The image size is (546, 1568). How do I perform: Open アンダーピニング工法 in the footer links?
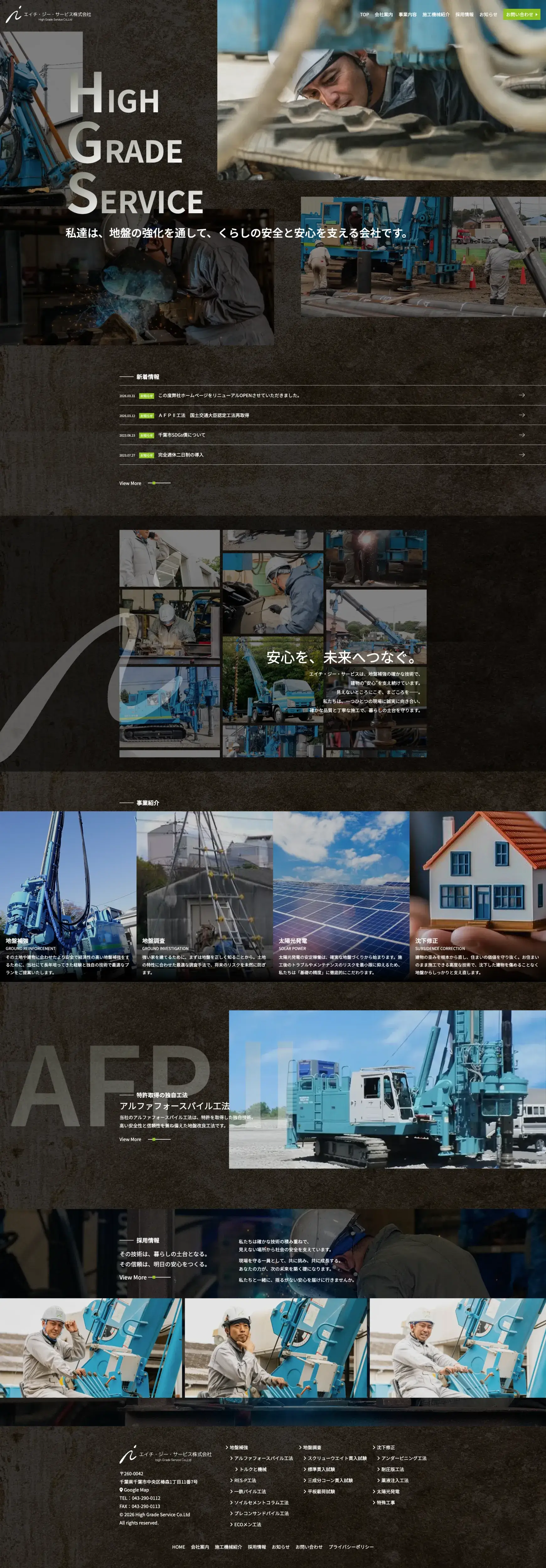tap(404, 1459)
